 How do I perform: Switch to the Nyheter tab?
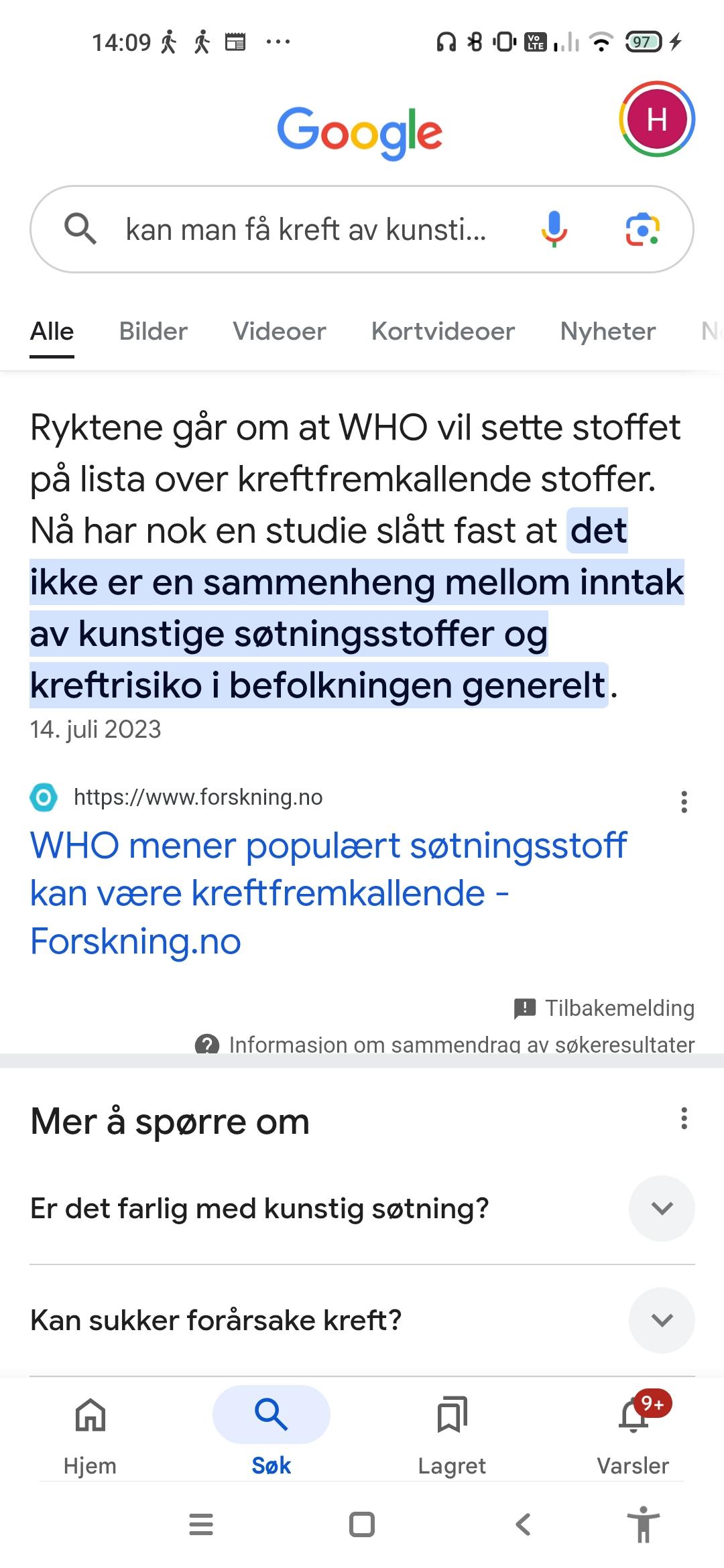[607, 332]
